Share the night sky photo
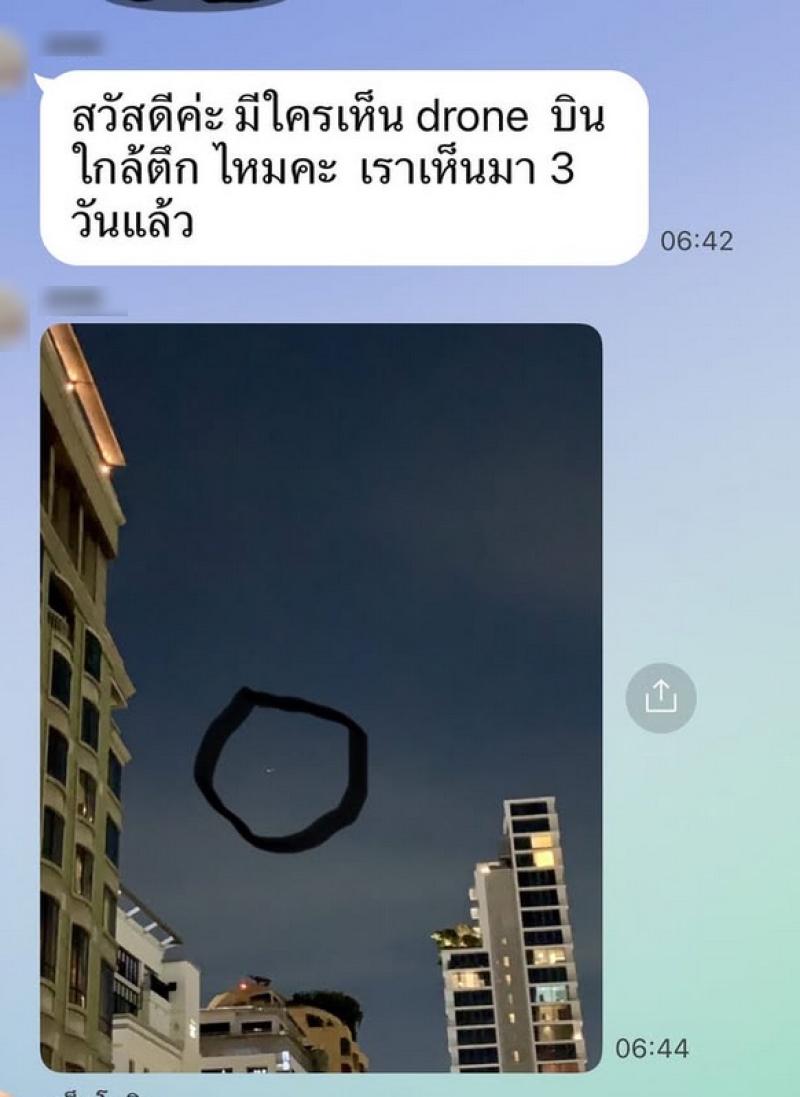 tap(660, 697)
